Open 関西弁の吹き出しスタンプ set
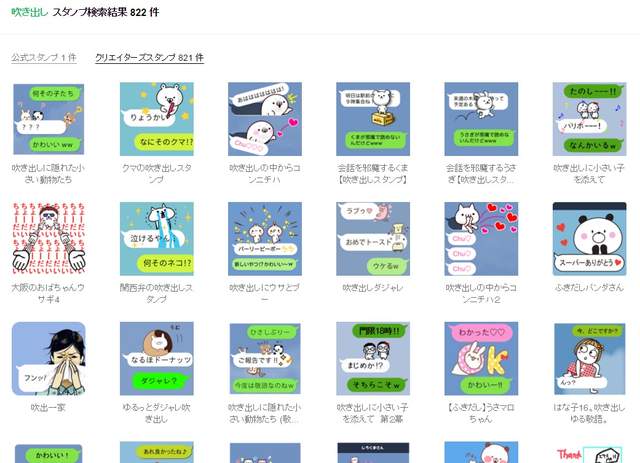 pyautogui.click(x=157, y=239)
